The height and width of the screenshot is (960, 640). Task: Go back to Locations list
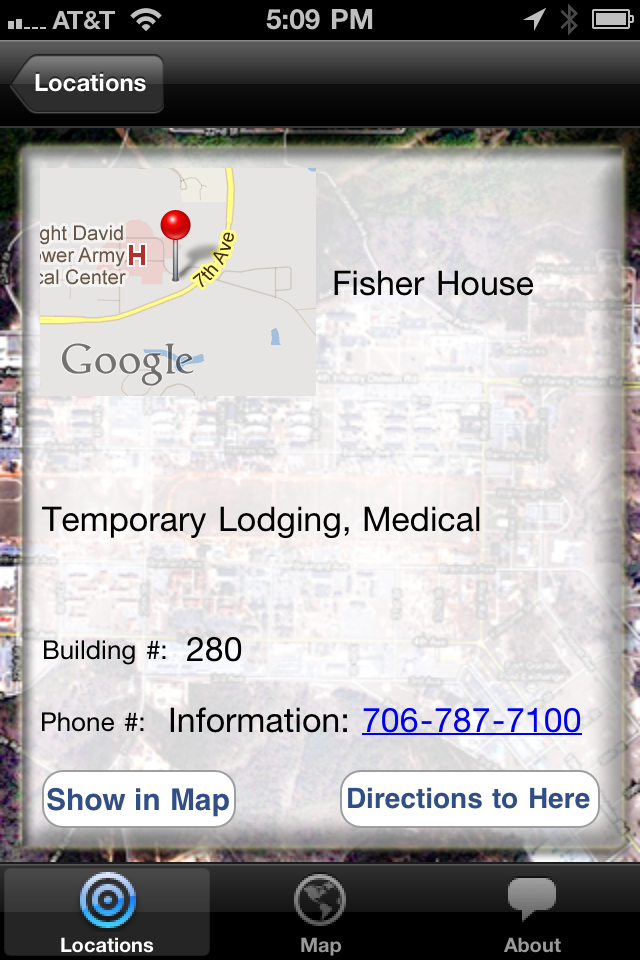88,84
